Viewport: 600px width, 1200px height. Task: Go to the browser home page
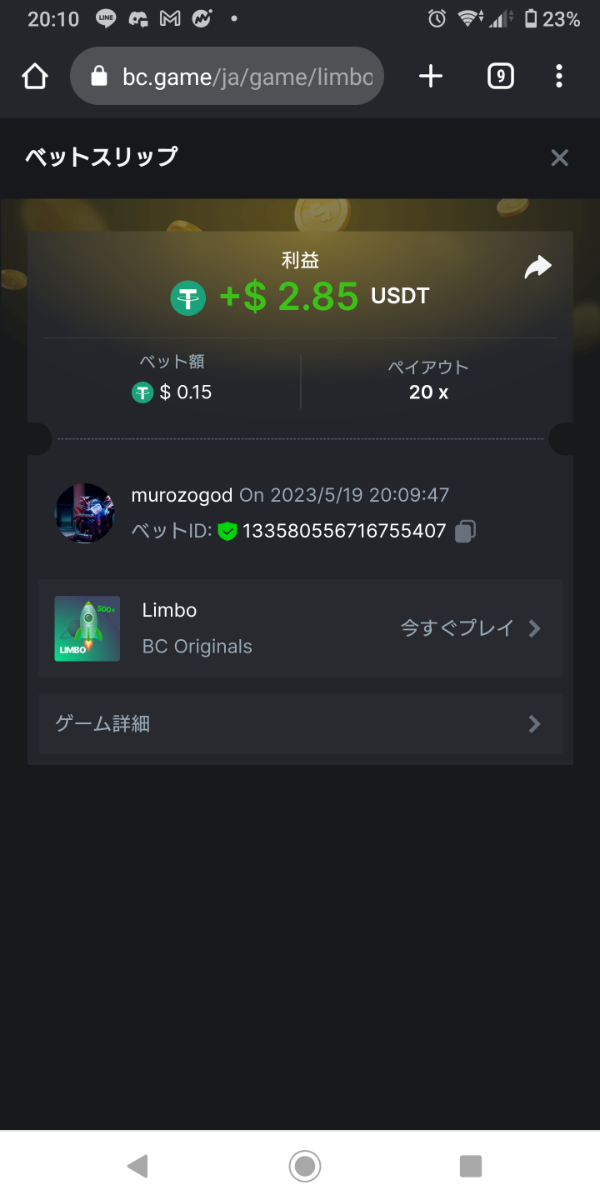[35, 77]
